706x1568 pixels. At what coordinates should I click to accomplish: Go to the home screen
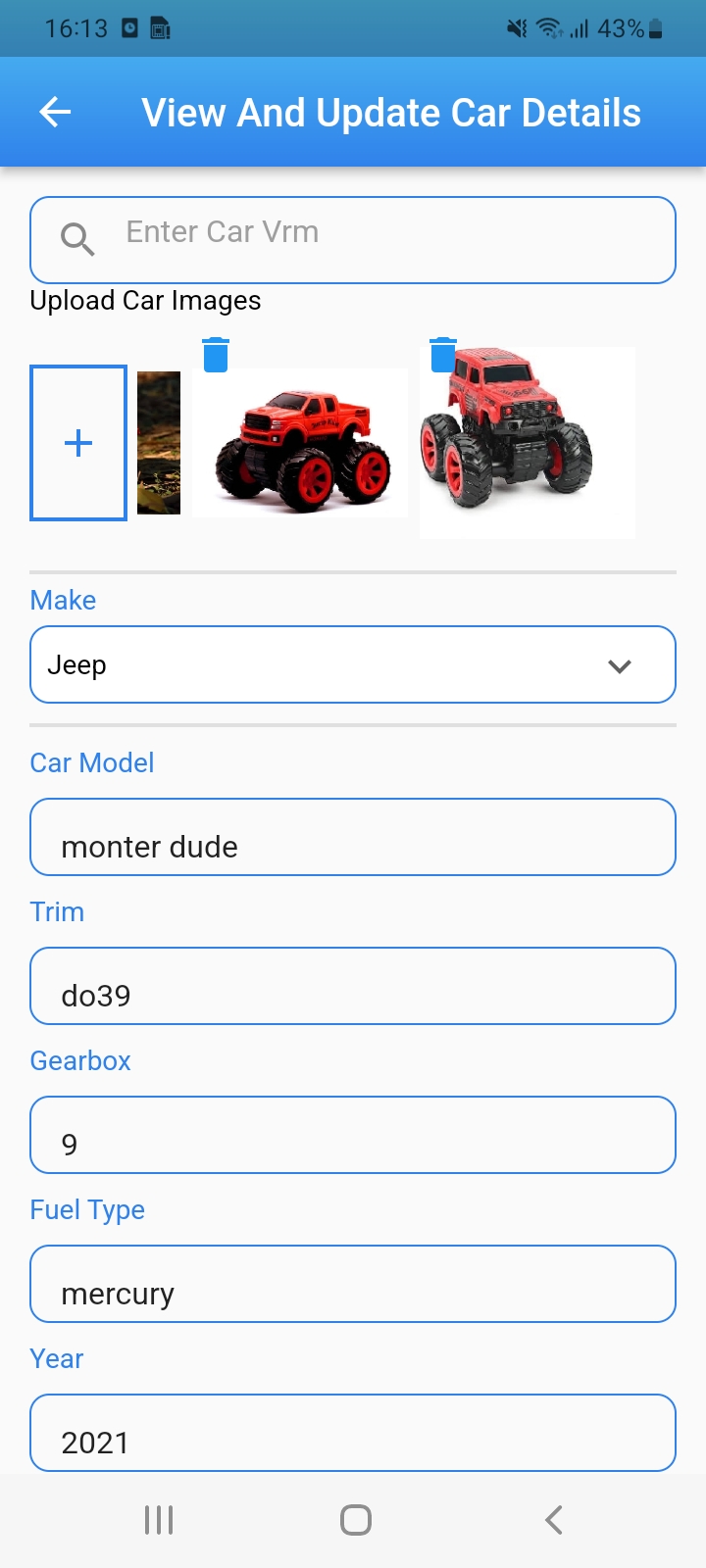(x=355, y=1520)
